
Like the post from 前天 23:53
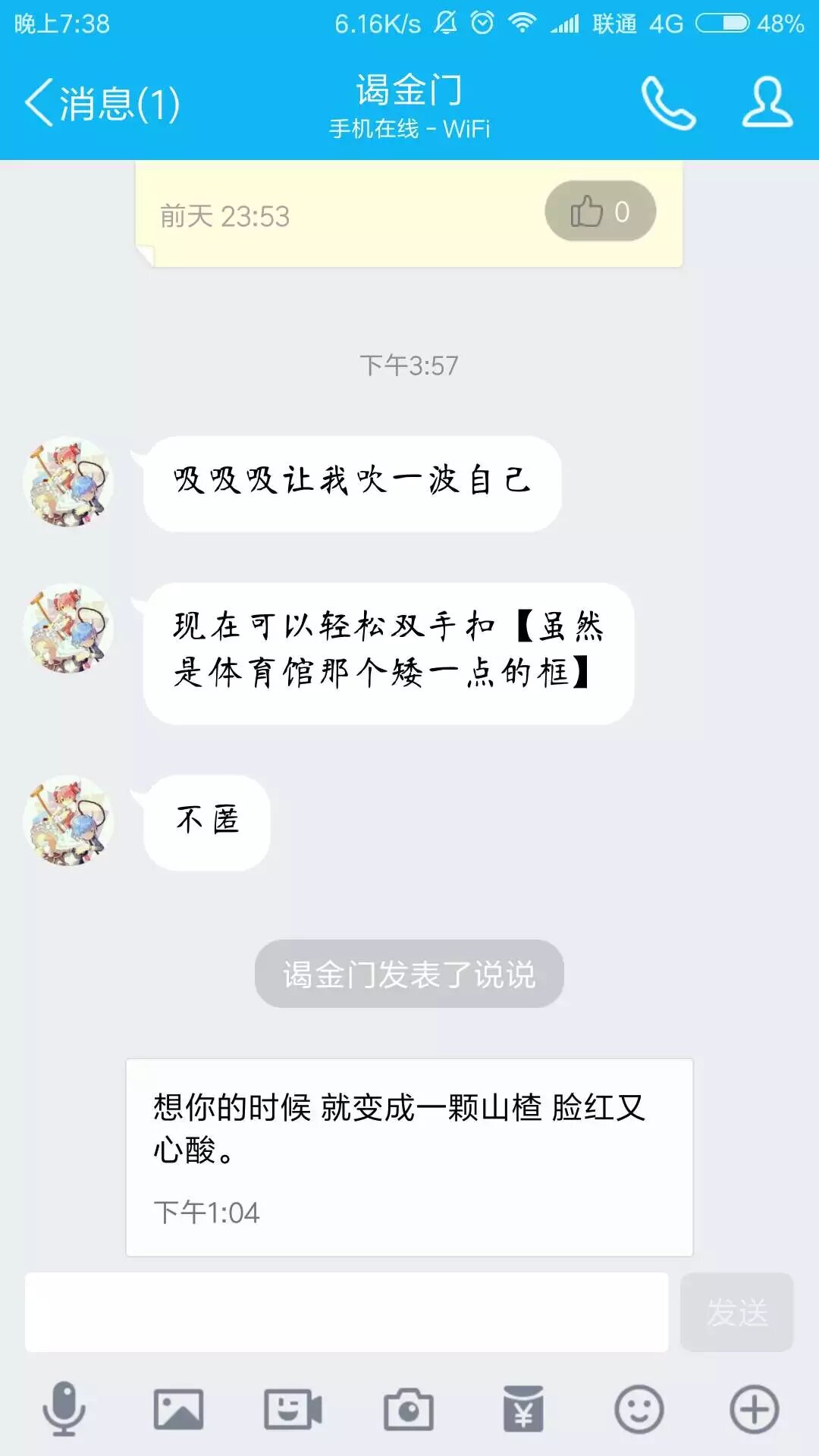click(600, 212)
